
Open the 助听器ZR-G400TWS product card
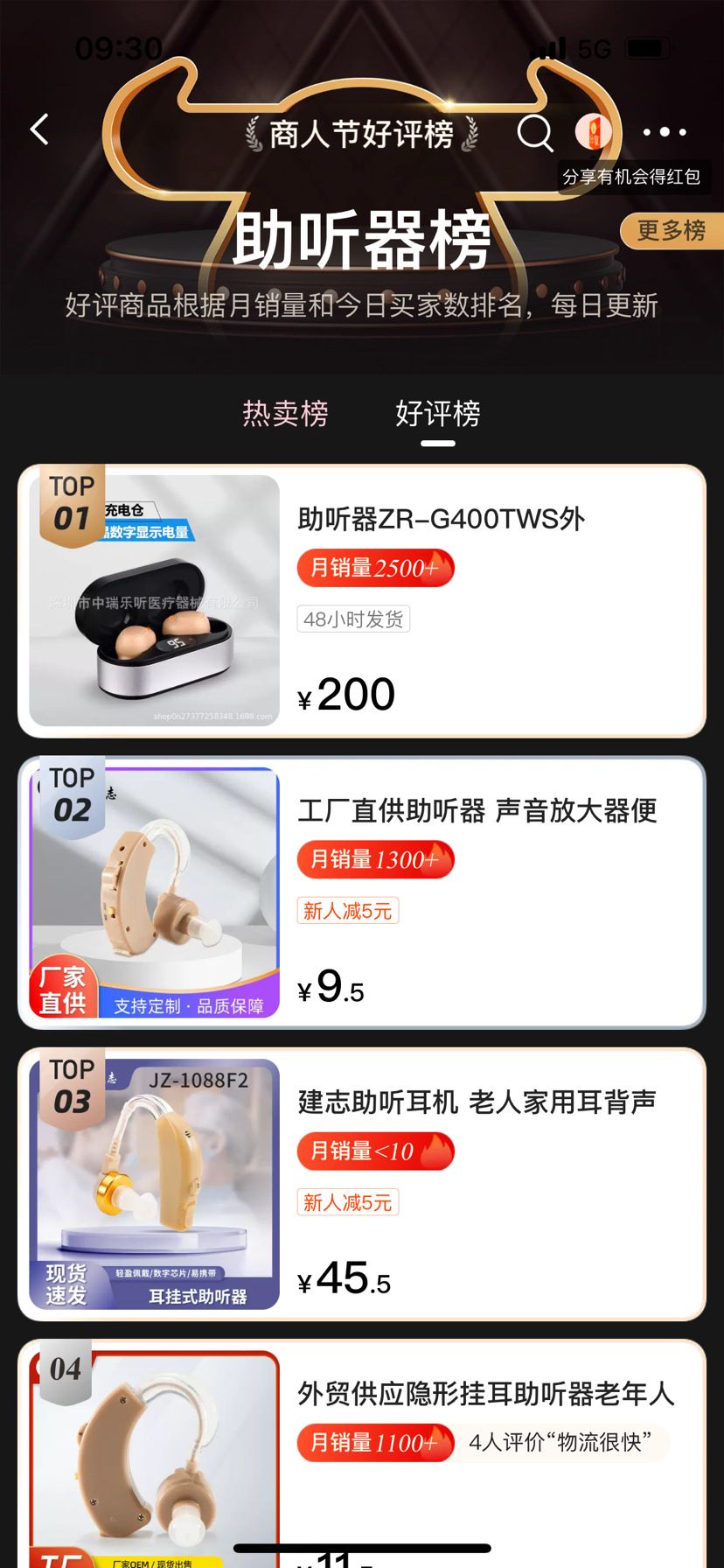(x=362, y=601)
